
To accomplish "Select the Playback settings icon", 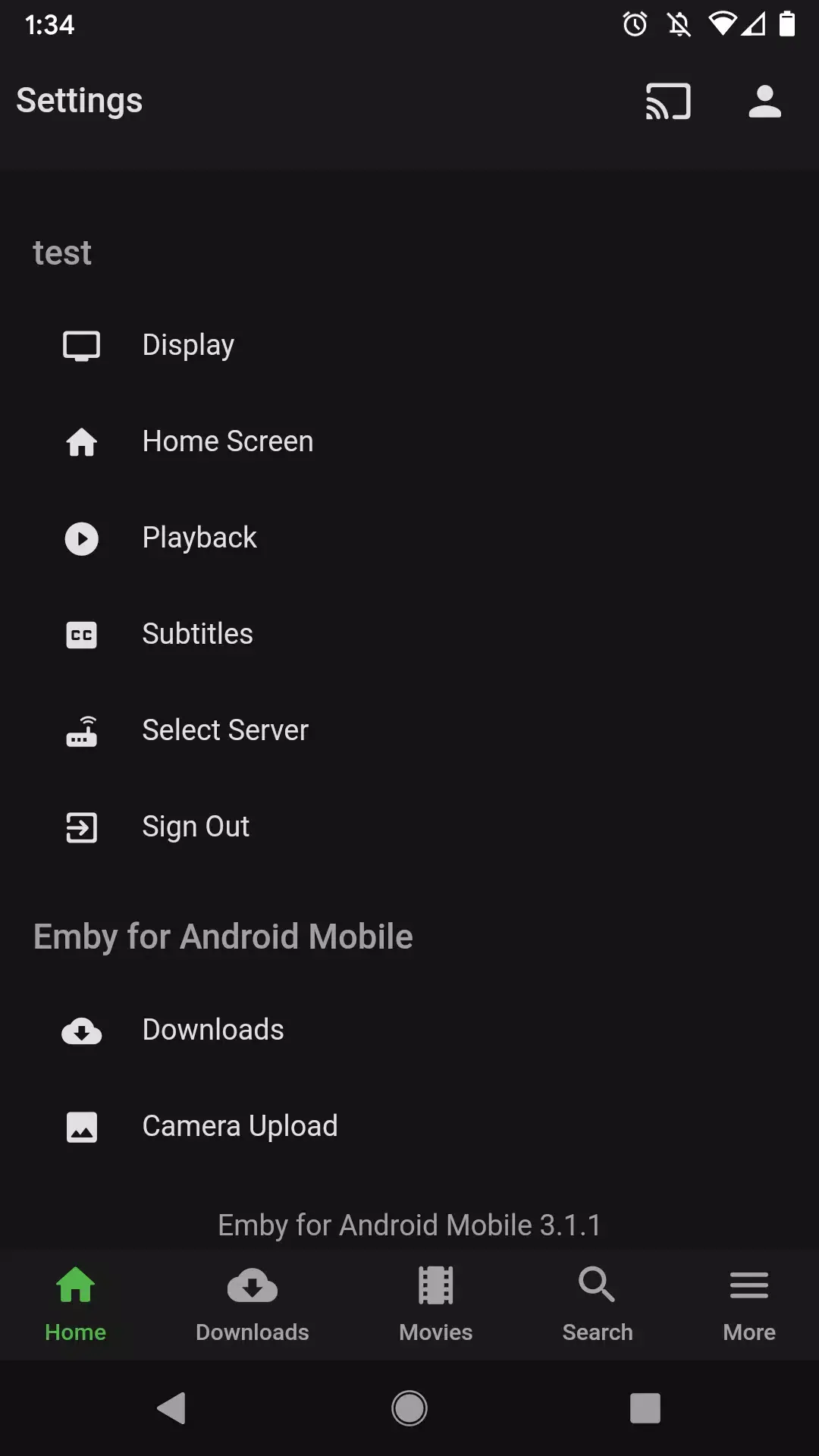I will coord(82,538).
